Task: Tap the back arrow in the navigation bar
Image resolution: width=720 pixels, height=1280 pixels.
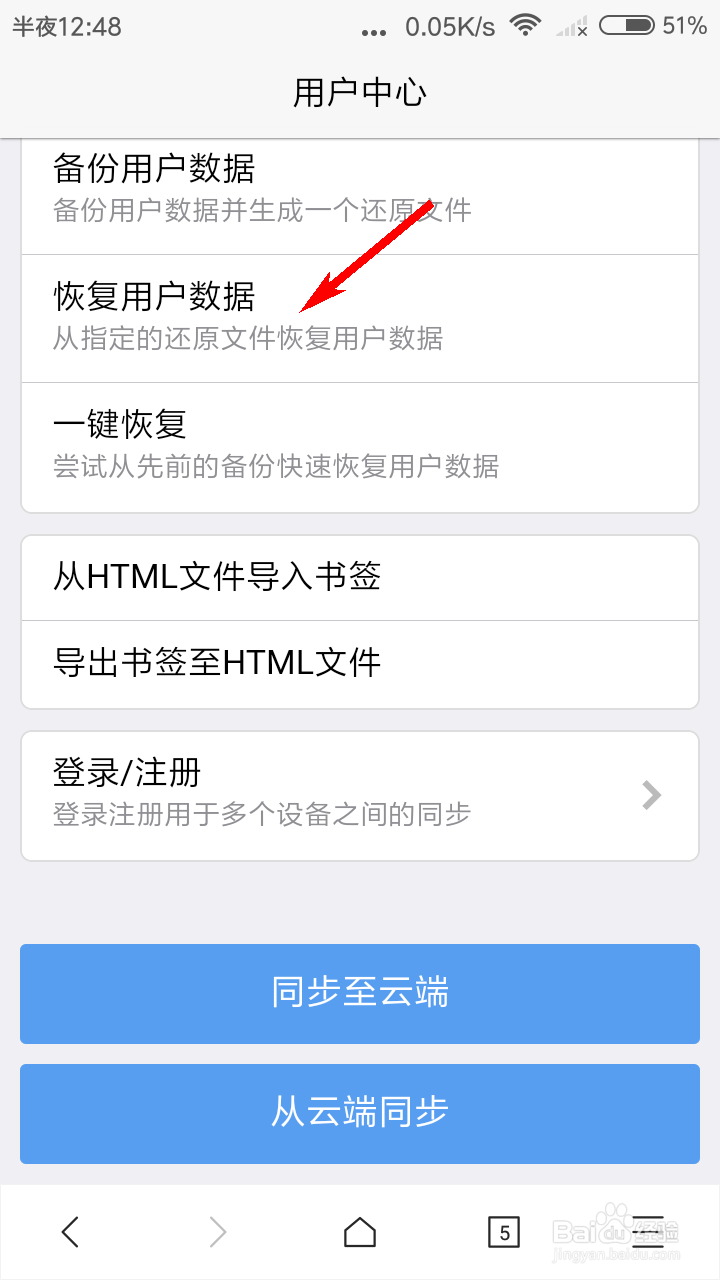Action: click(x=68, y=1232)
